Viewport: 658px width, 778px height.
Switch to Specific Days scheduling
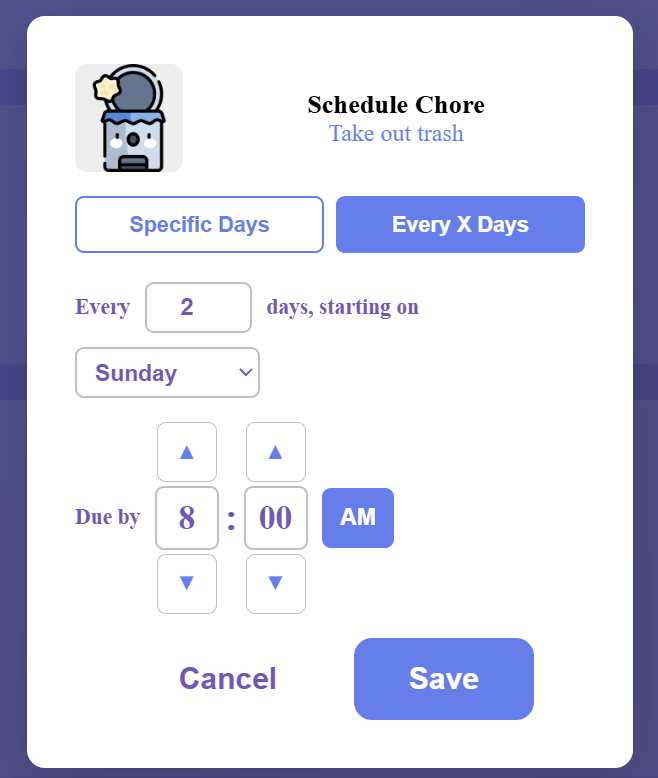pyautogui.click(x=199, y=224)
